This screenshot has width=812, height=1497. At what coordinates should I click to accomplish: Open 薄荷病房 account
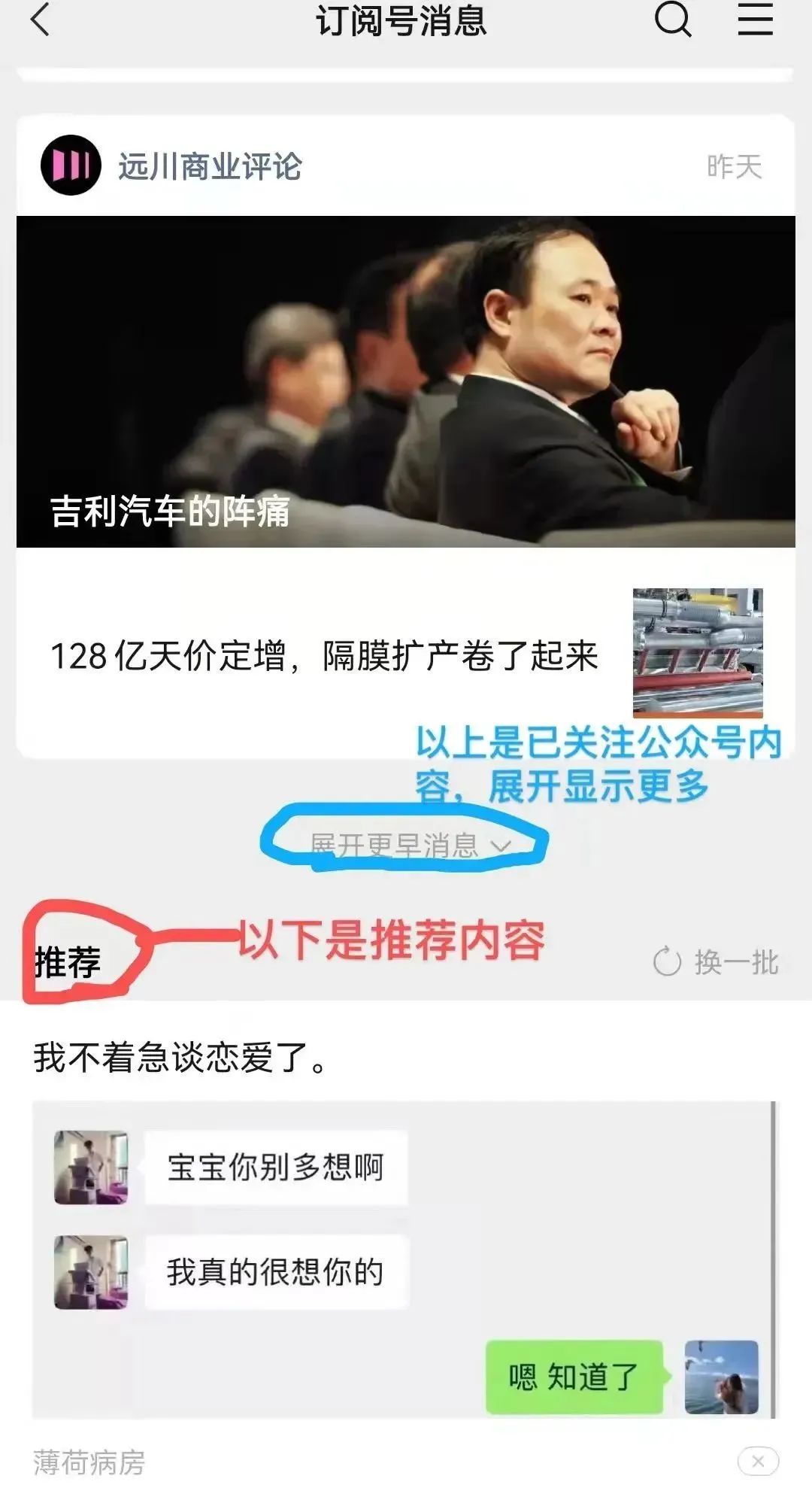[89, 1462]
